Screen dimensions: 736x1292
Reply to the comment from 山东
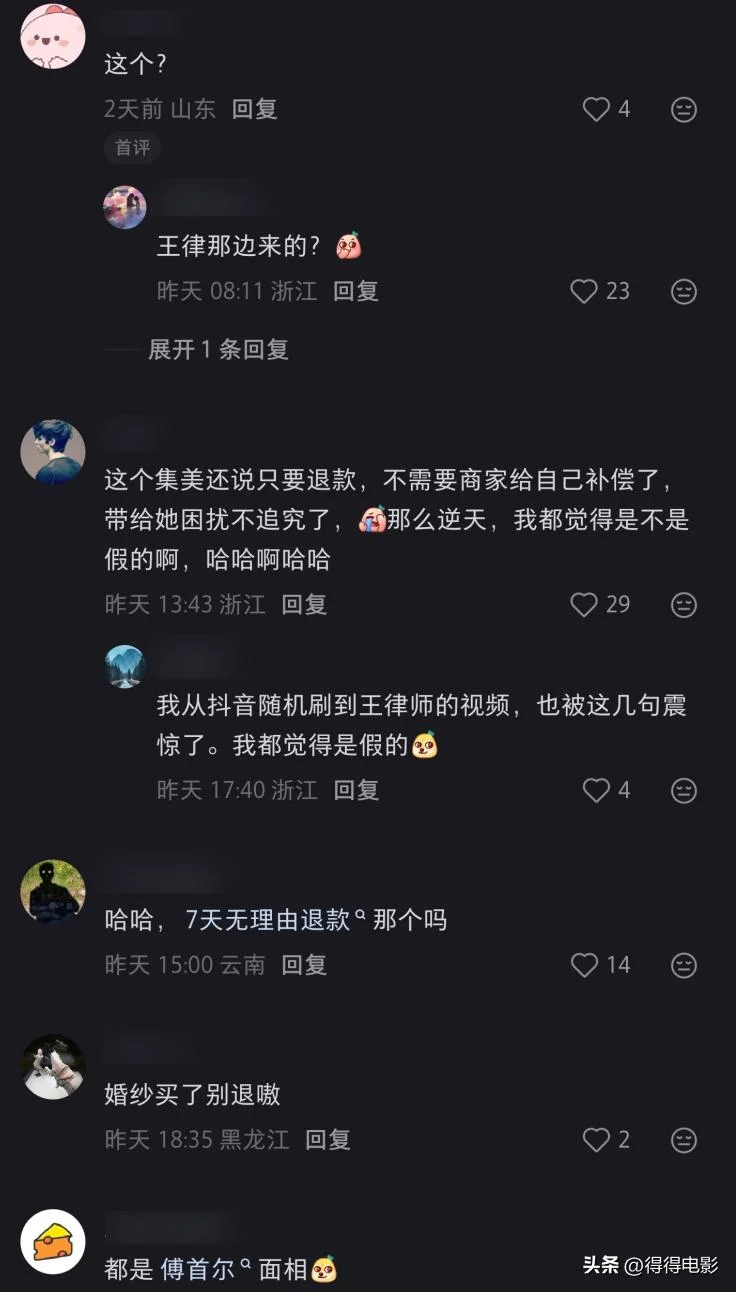tap(254, 109)
